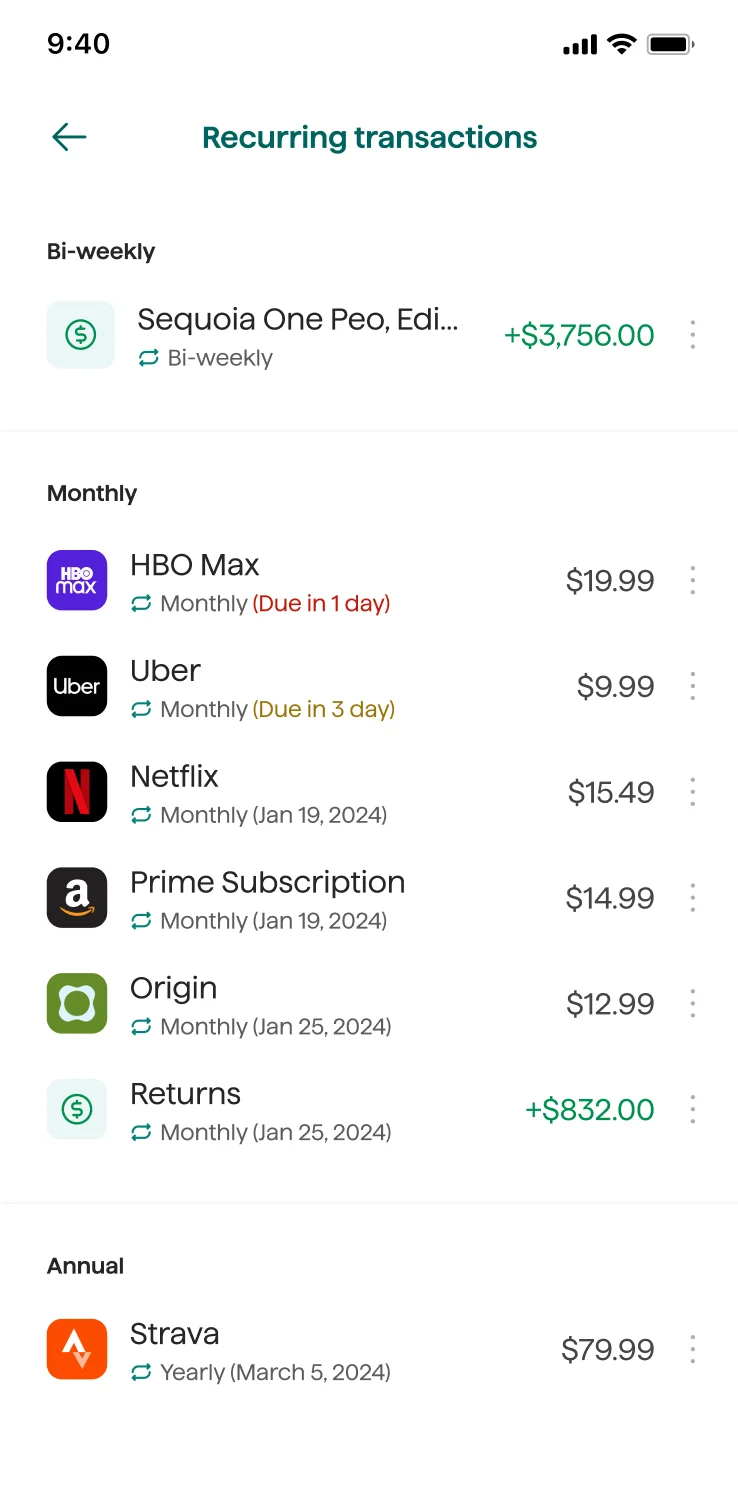Click the Amazon Prime Subscription icon
This screenshot has width=738, height=1494.
coord(77,897)
